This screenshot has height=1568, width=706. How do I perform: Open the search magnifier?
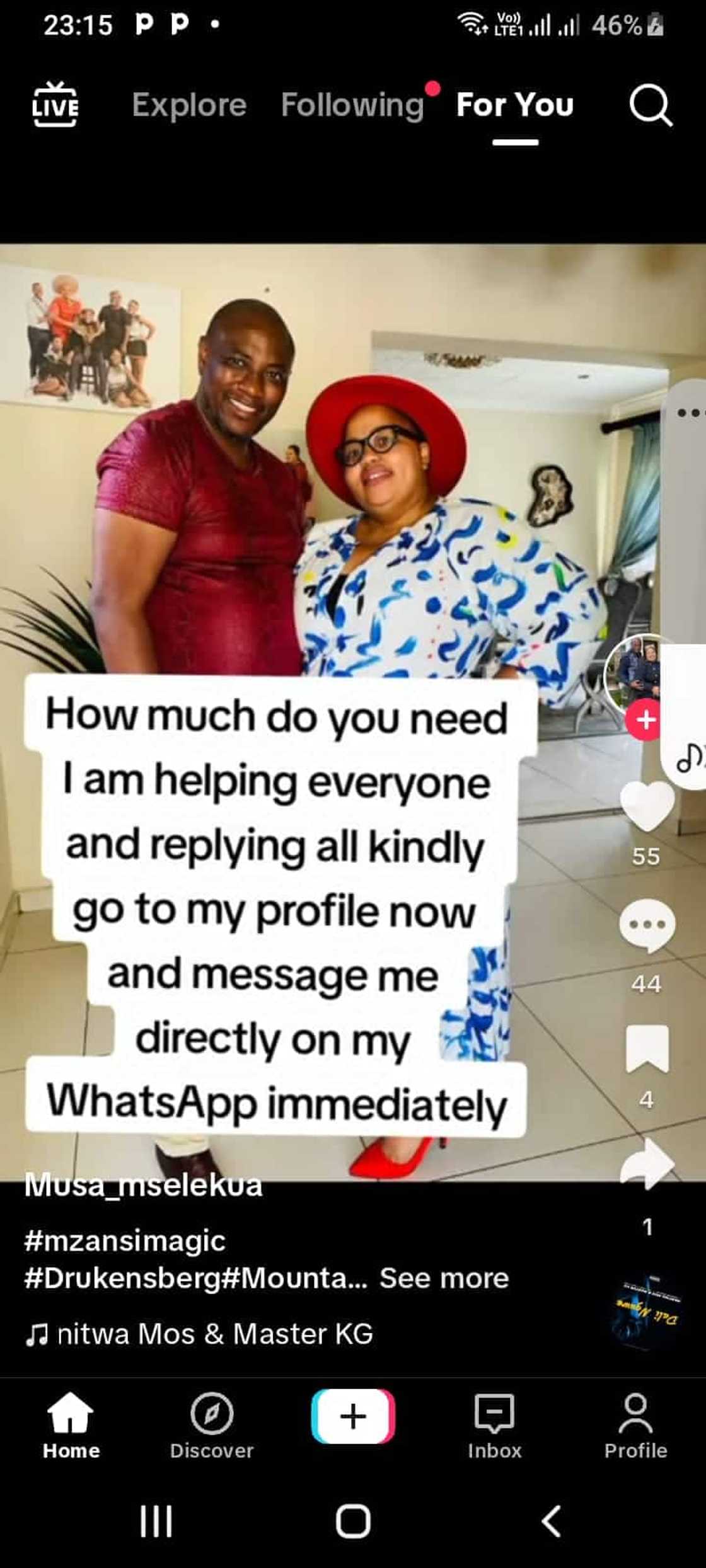tap(651, 105)
